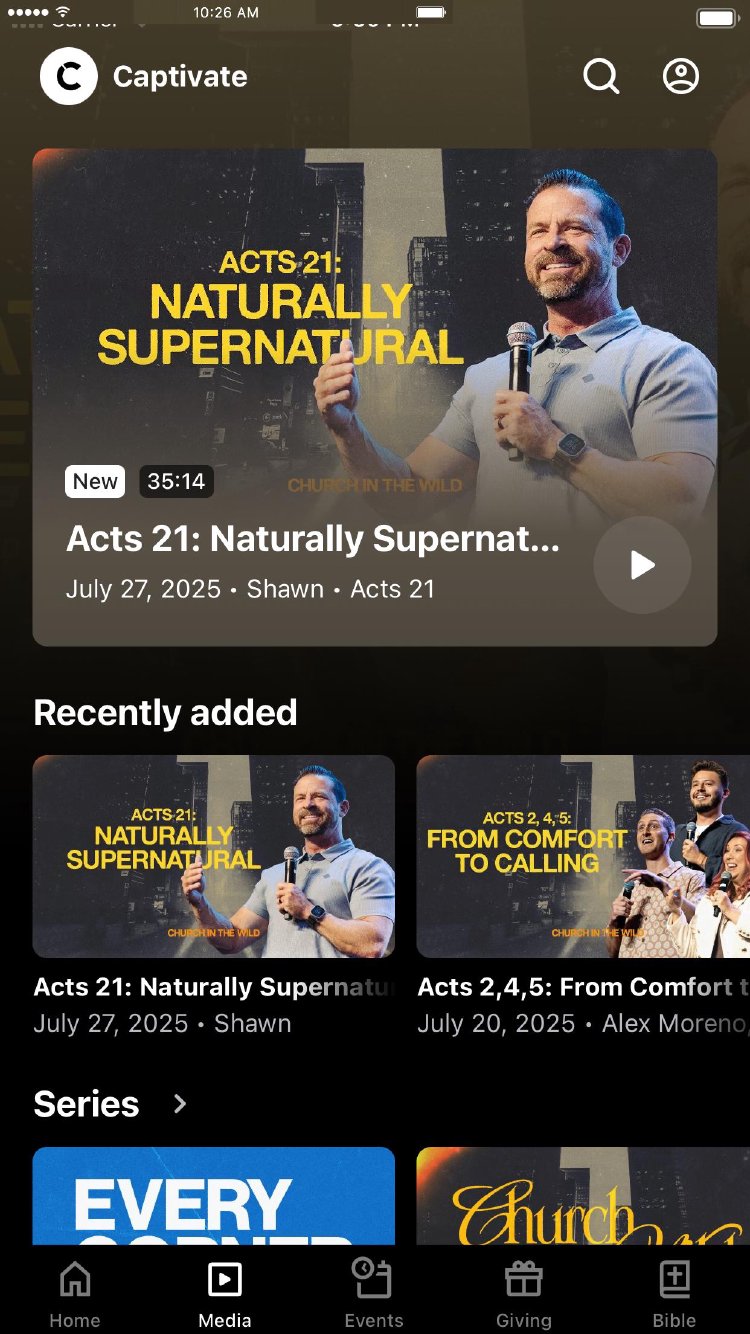The width and height of the screenshot is (750, 1334).
Task: Open the search icon
Action: tap(601, 76)
